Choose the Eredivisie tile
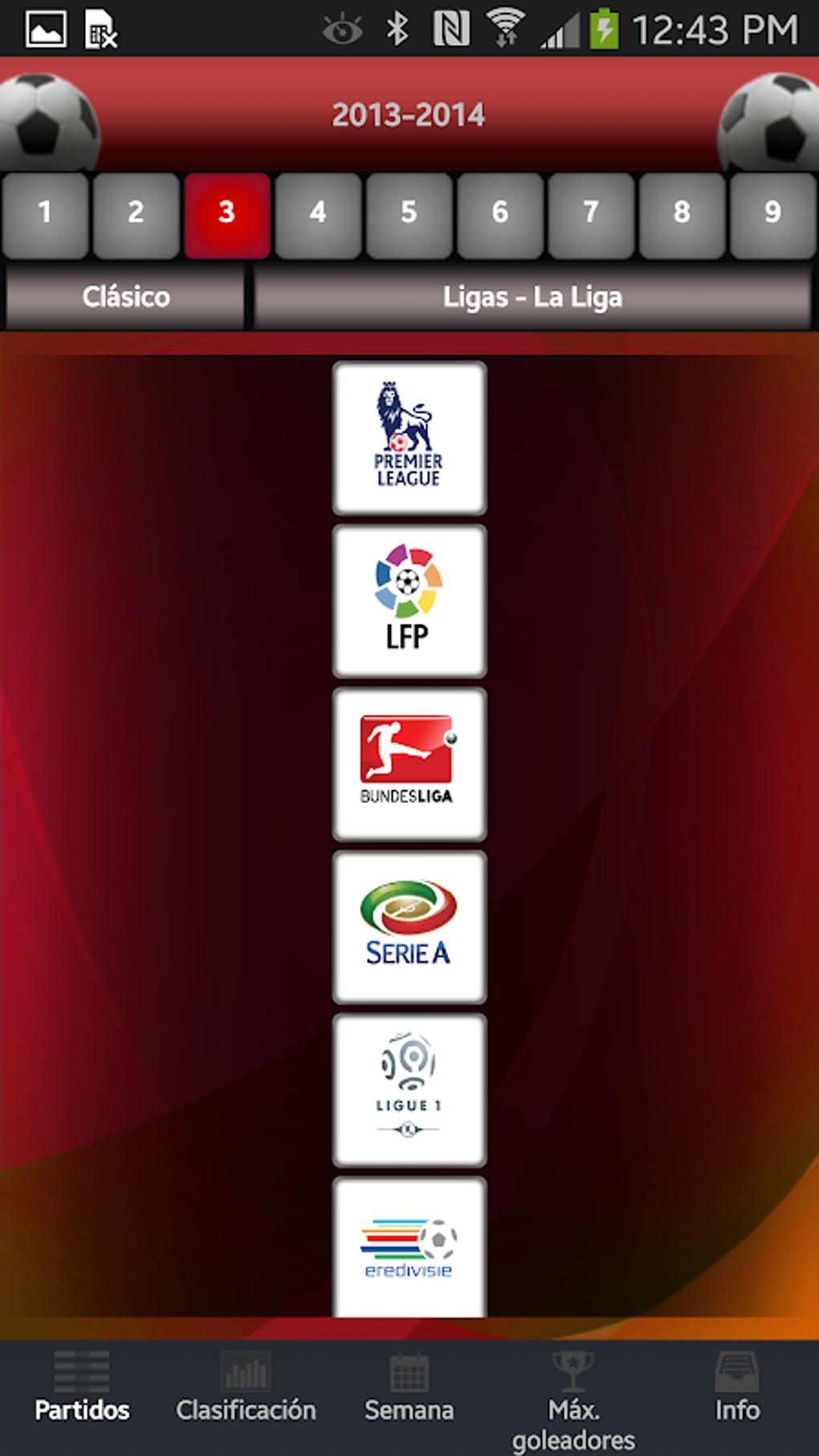Viewport: 819px width, 1456px height. (409, 1246)
